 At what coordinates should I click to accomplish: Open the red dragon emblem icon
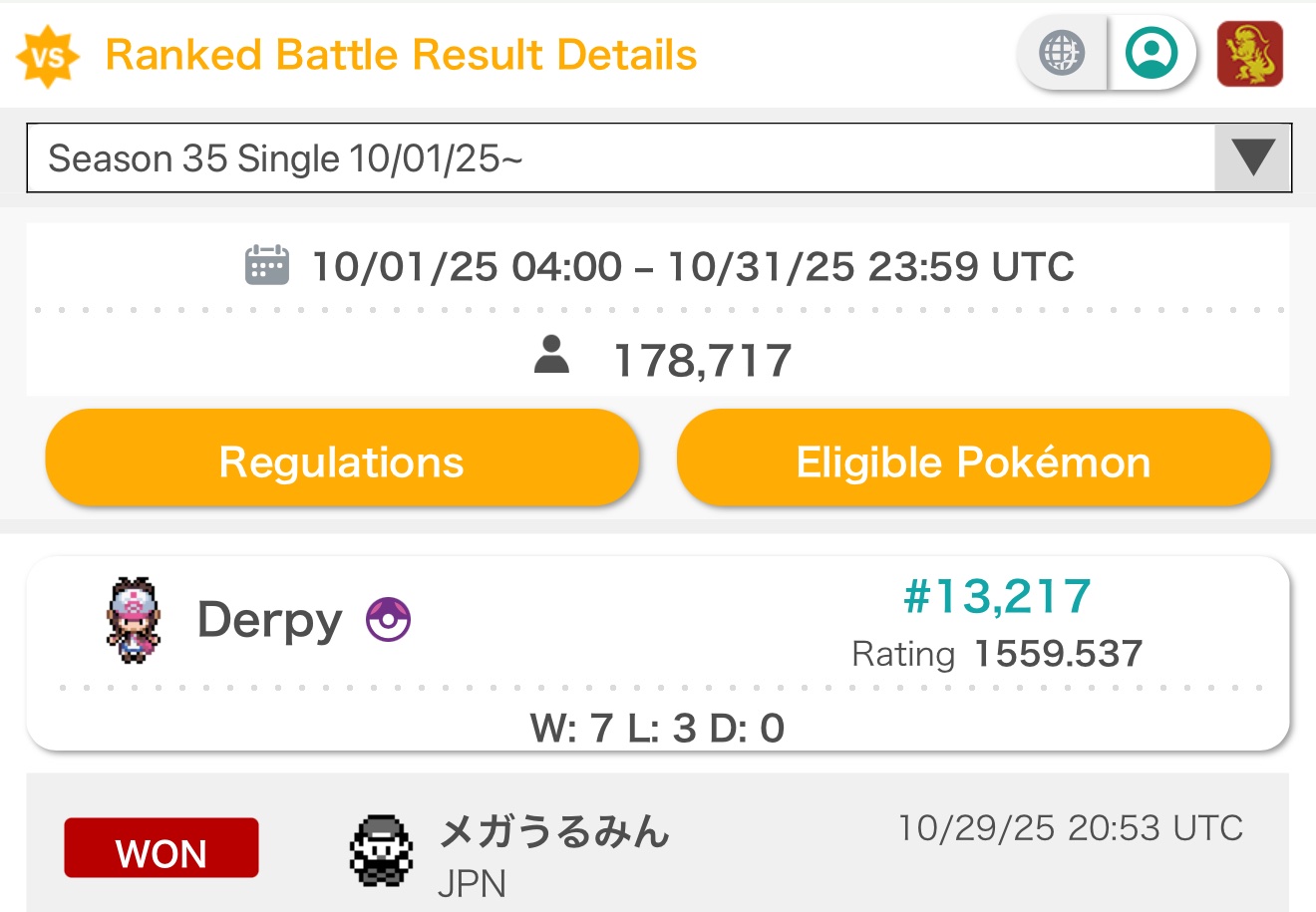click(x=1249, y=54)
